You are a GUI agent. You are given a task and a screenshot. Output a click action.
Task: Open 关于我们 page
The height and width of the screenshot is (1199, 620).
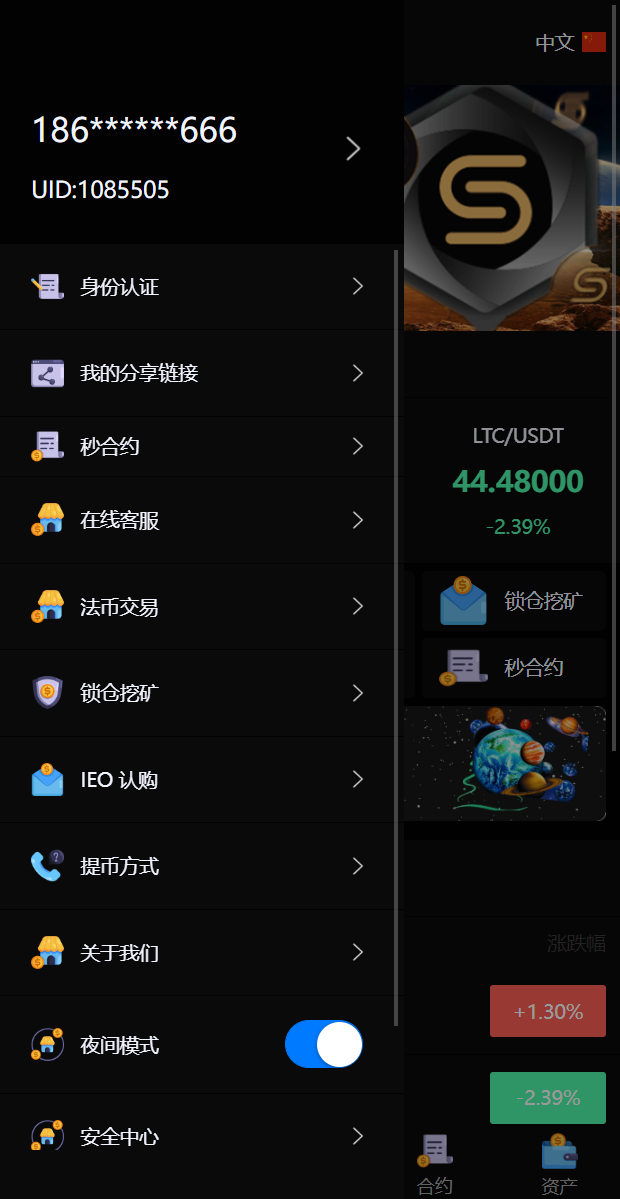coord(198,953)
